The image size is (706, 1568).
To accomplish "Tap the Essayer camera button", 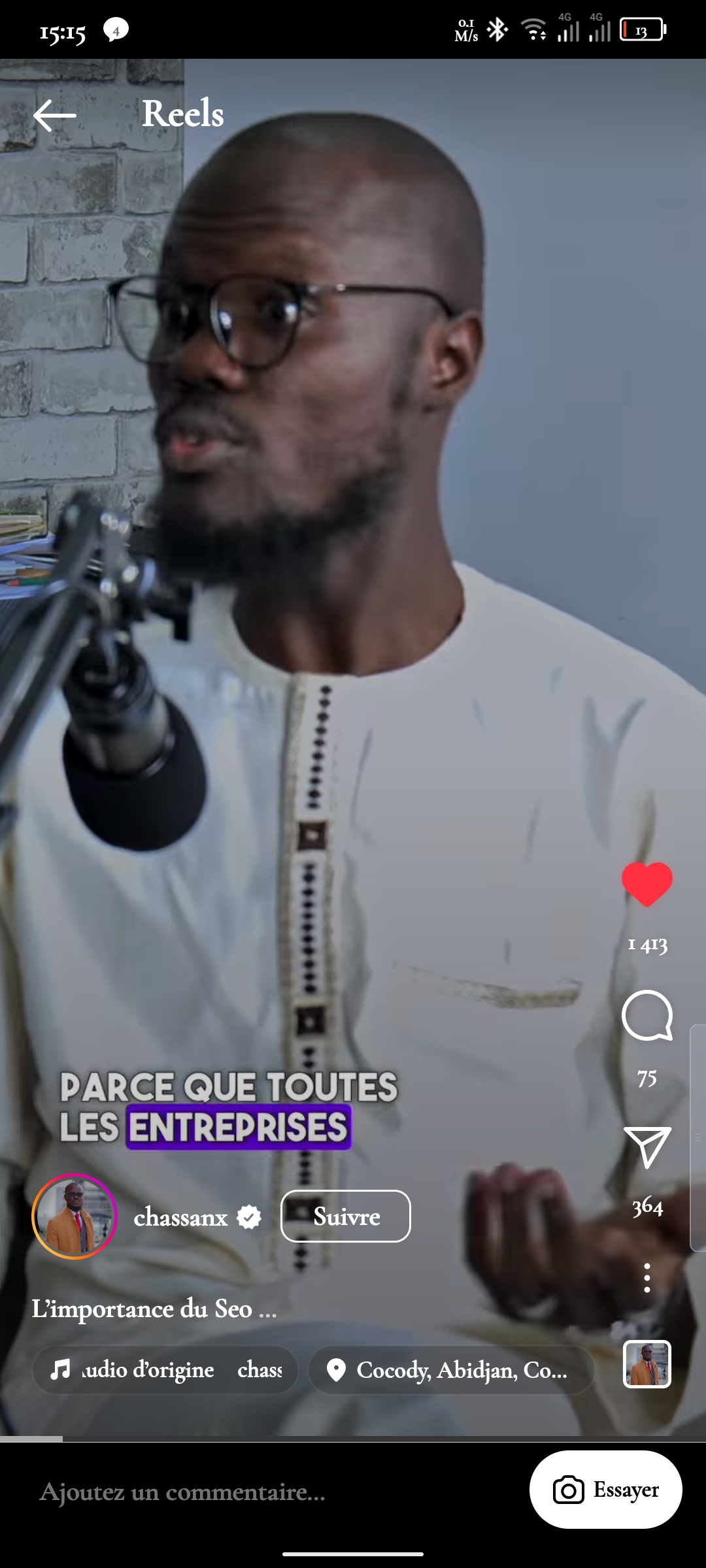I will pos(605,1490).
